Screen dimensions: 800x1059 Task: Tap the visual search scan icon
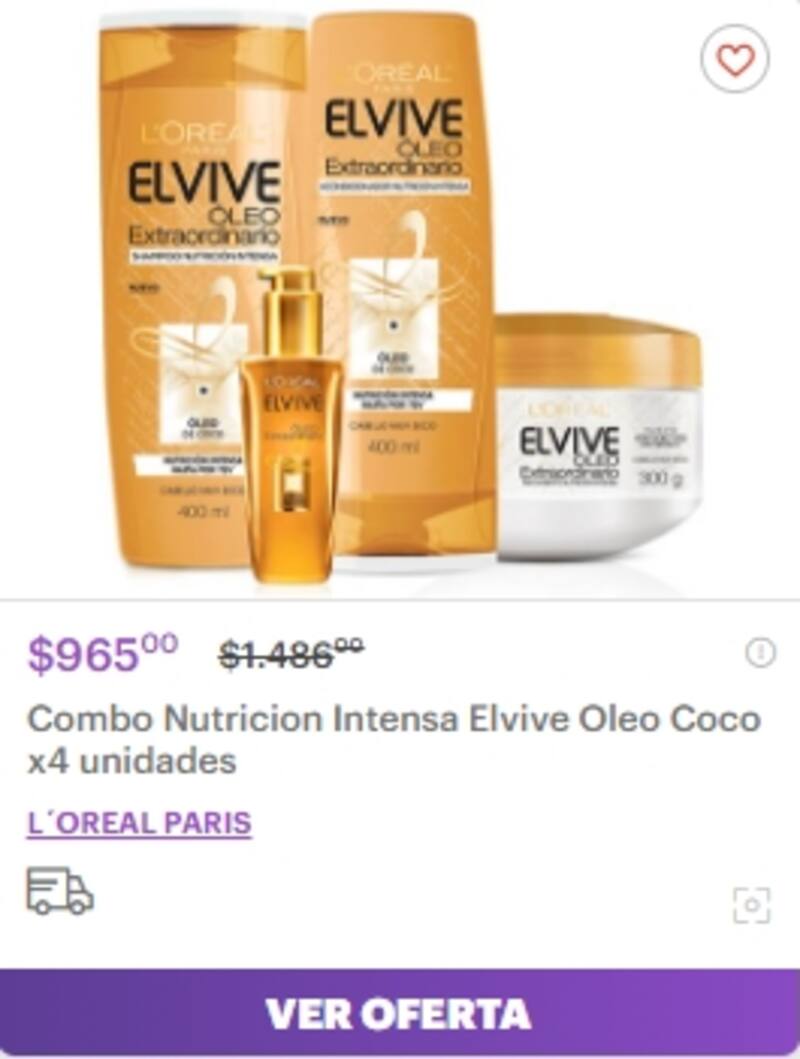pyautogui.click(x=752, y=905)
